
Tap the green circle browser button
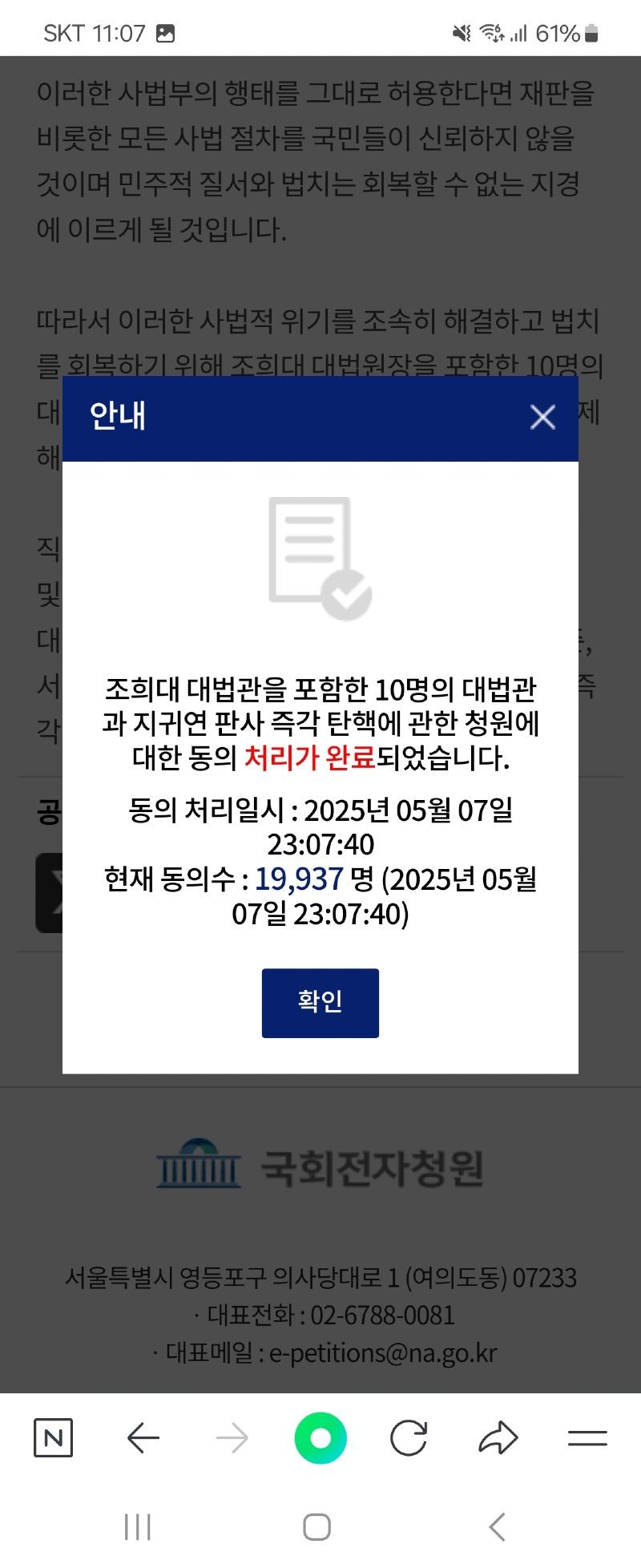point(320,1437)
